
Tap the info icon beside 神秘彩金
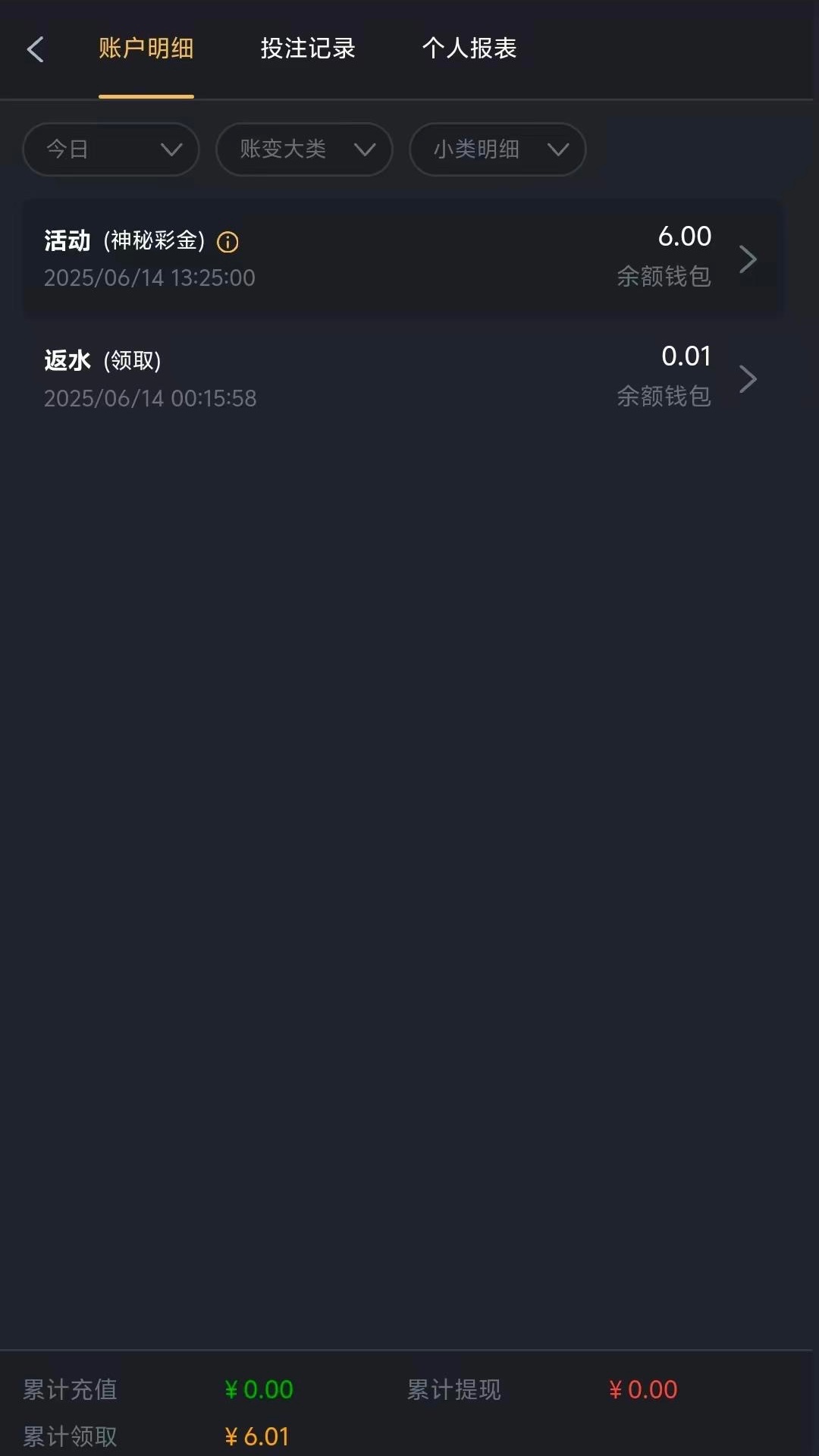(227, 242)
